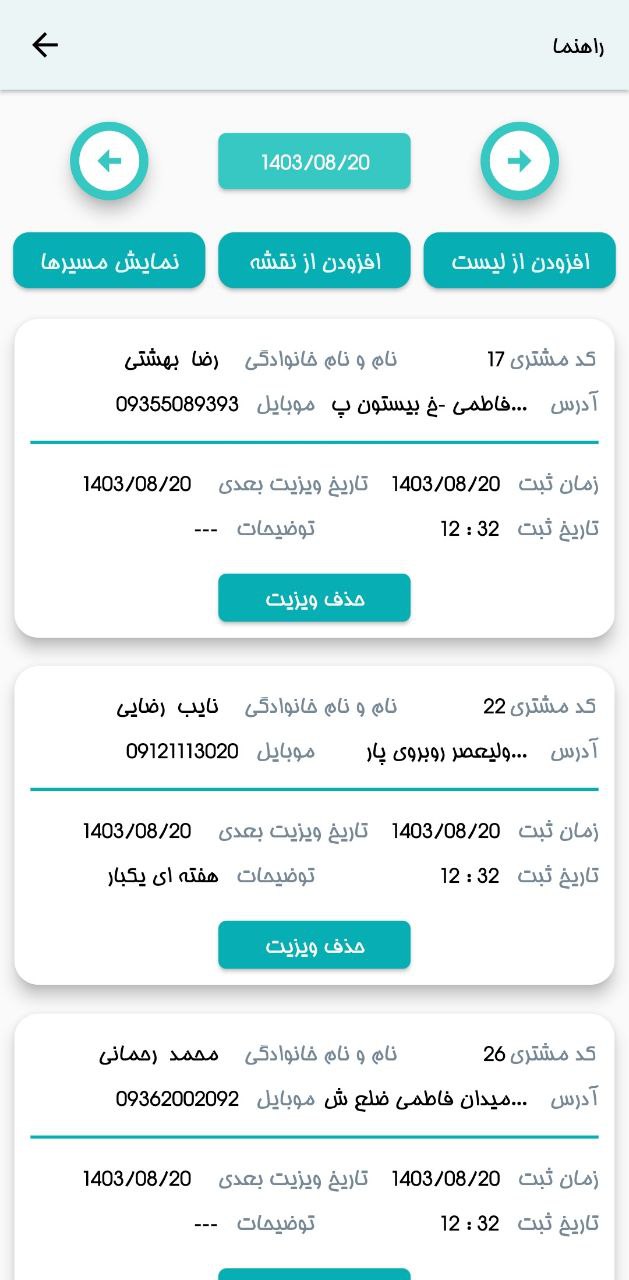Go back using the top arrow
Image resolution: width=629 pixels, height=1280 pixels.
point(45,45)
